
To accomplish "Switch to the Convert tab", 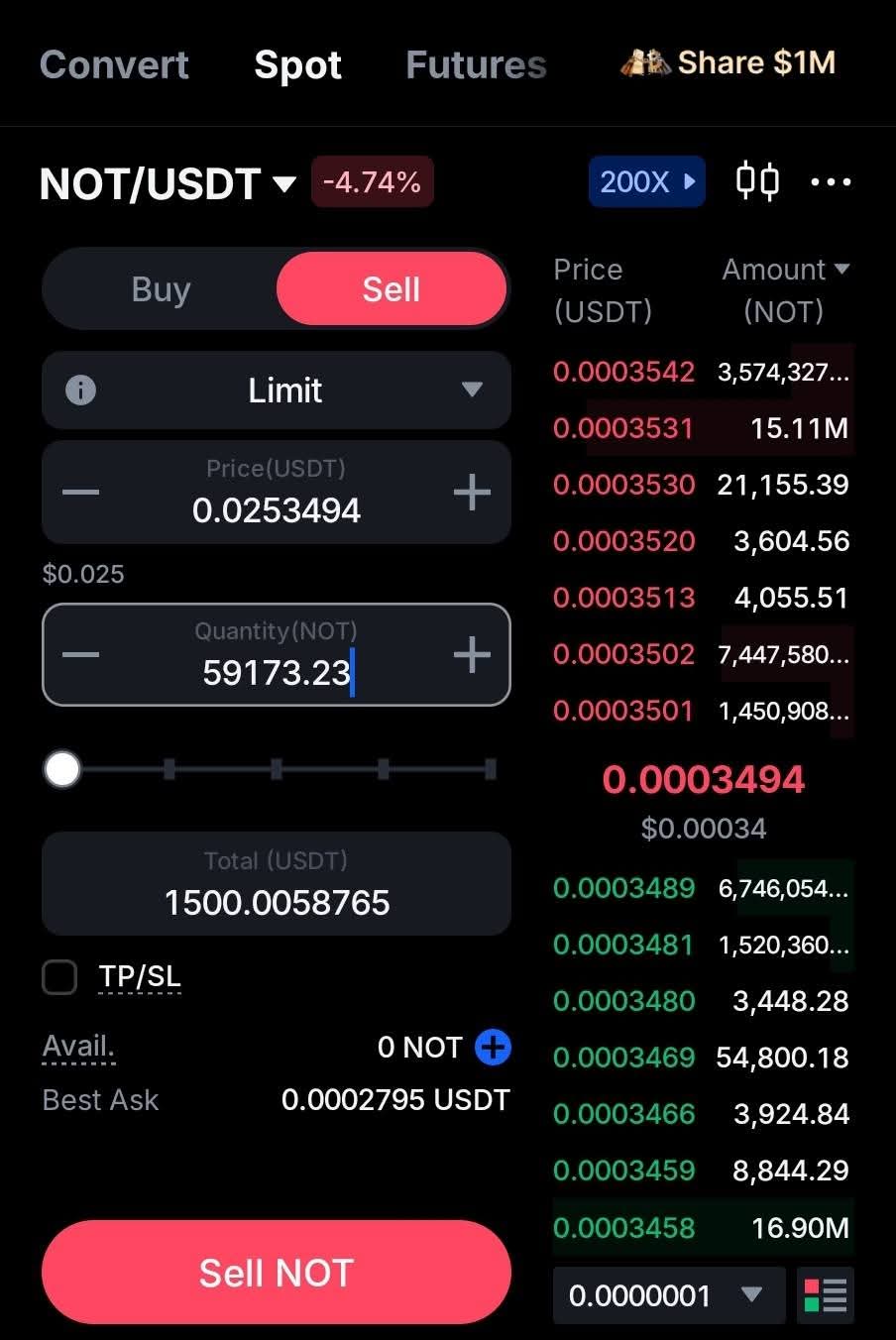I will (x=114, y=65).
